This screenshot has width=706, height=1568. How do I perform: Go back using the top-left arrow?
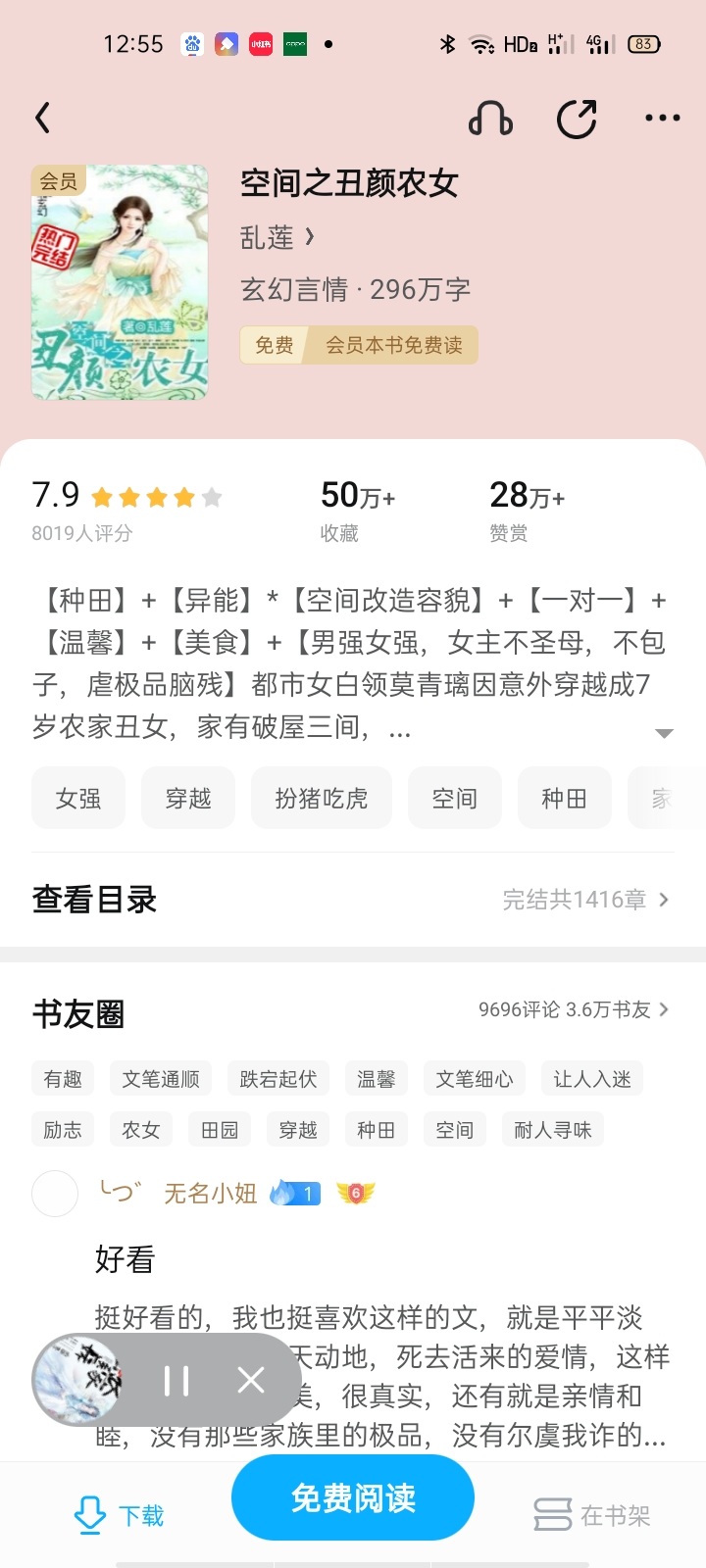tap(43, 119)
